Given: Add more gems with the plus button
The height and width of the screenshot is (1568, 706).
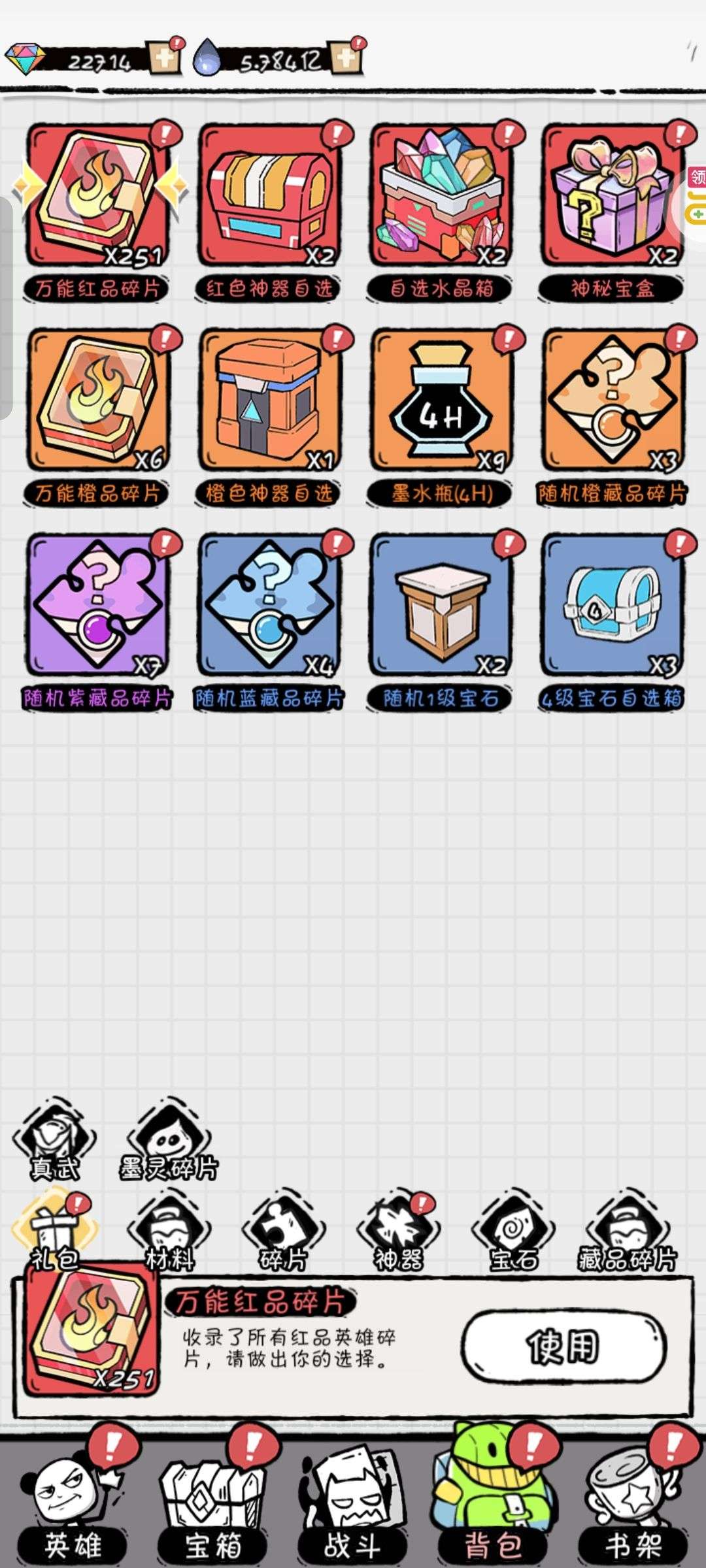Looking at the screenshot, I should 164,59.
